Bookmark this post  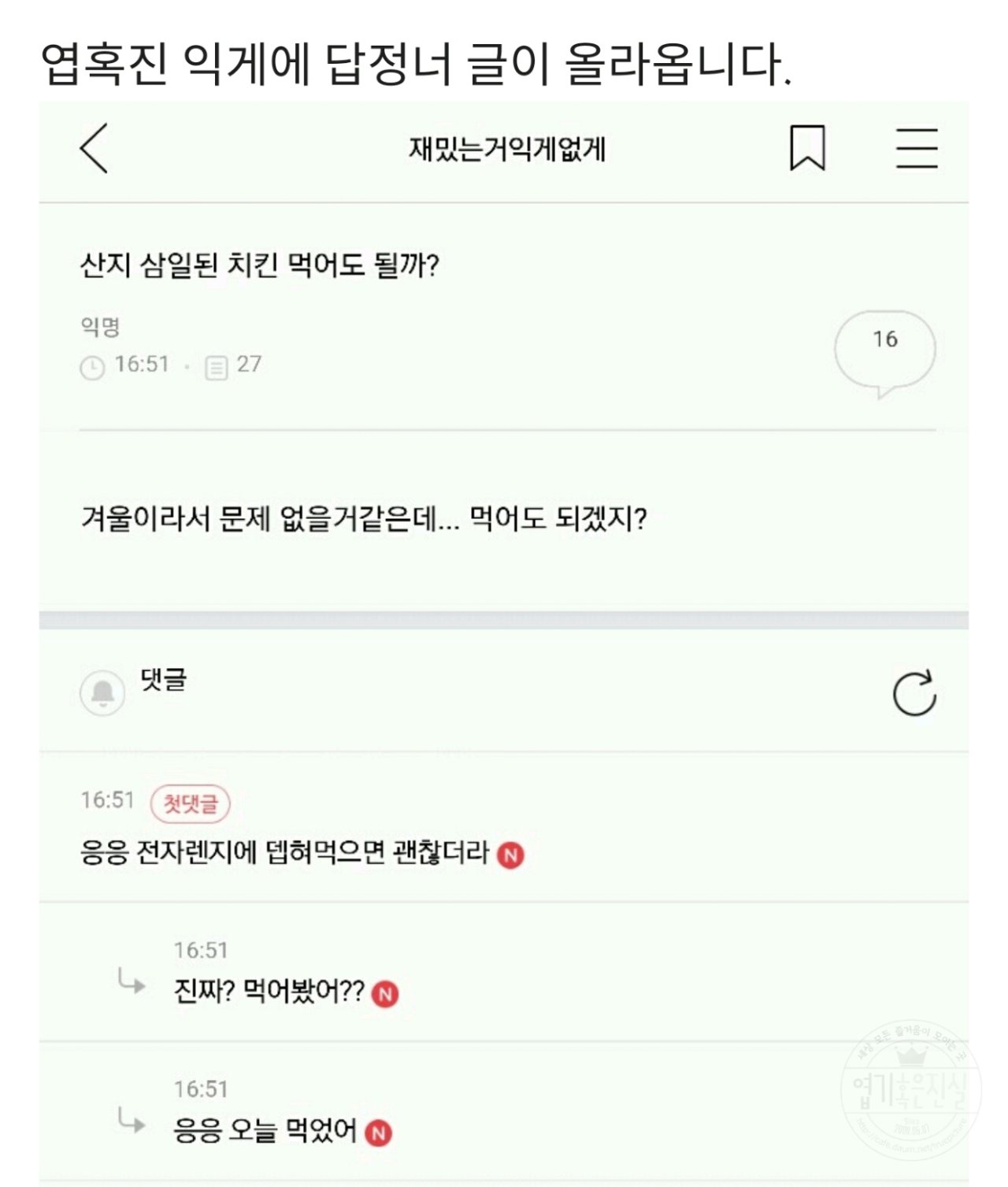pos(807,148)
